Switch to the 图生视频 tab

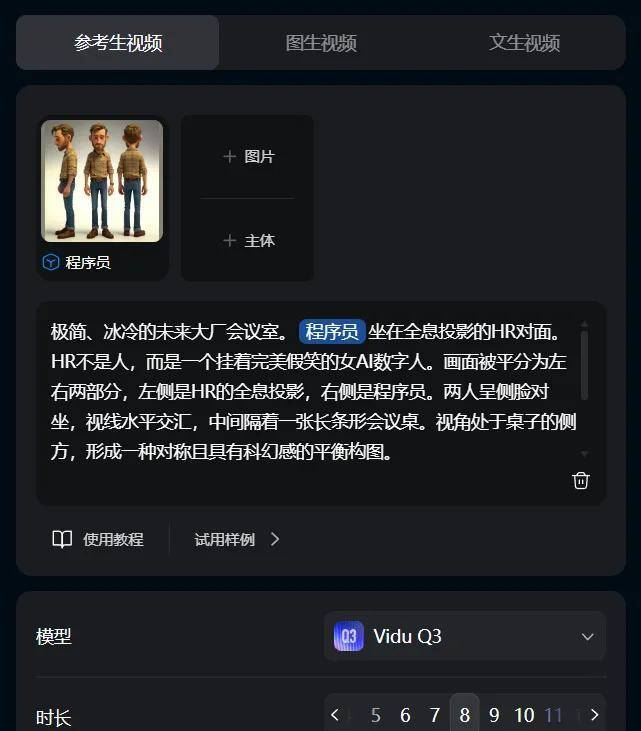(x=321, y=43)
